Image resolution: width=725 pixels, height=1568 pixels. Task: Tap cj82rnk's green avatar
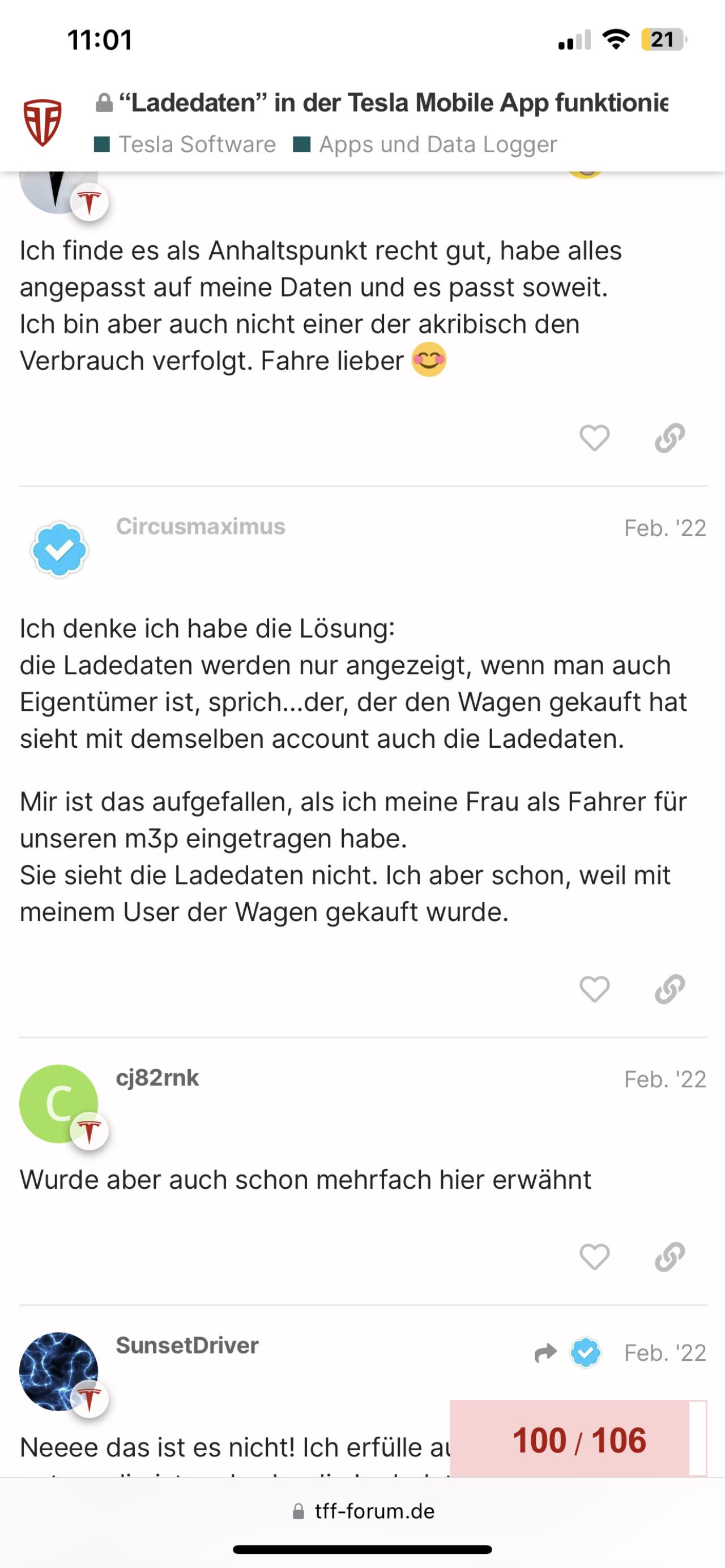pyautogui.click(x=58, y=1104)
